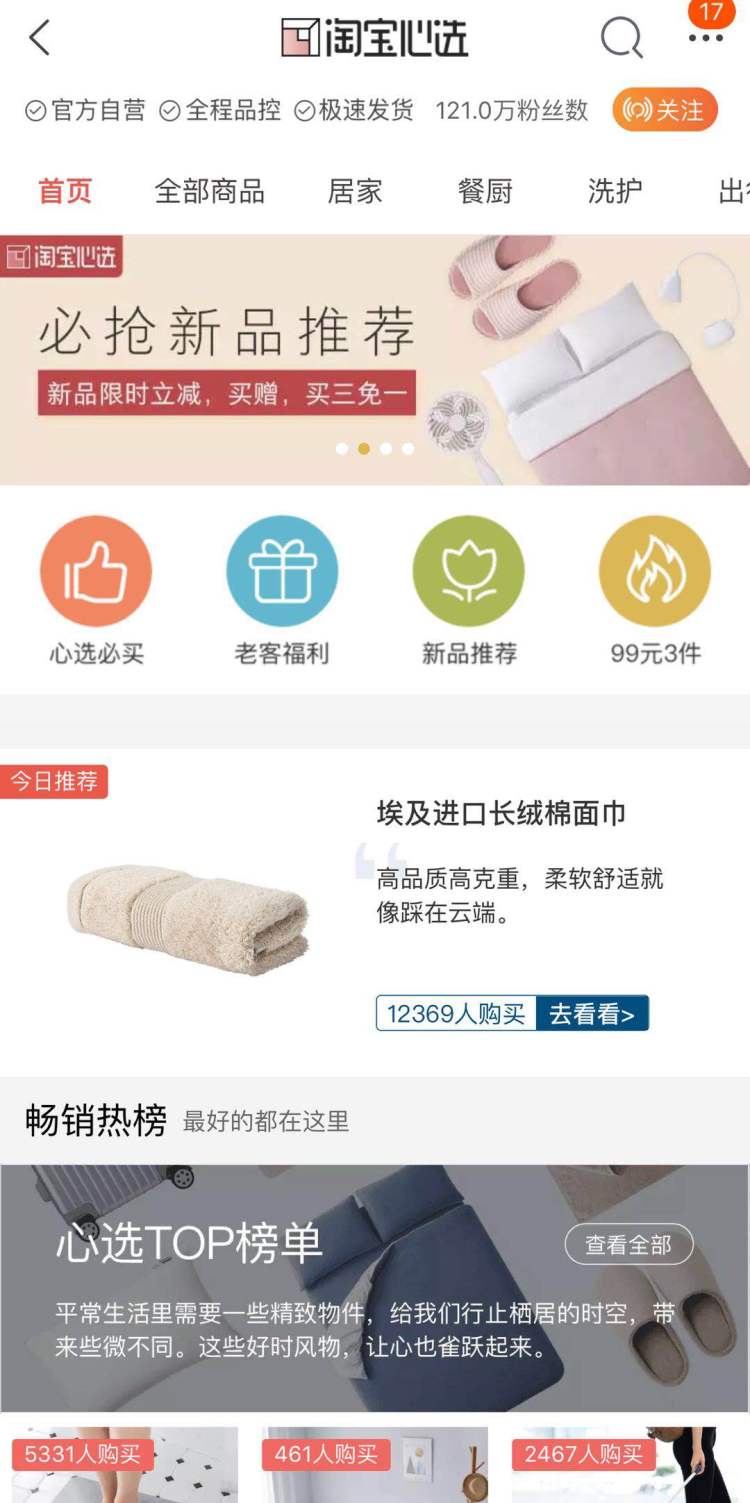This screenshot has height=1503, width=750.
Task: Open the search icon
Action: point(621,39)
